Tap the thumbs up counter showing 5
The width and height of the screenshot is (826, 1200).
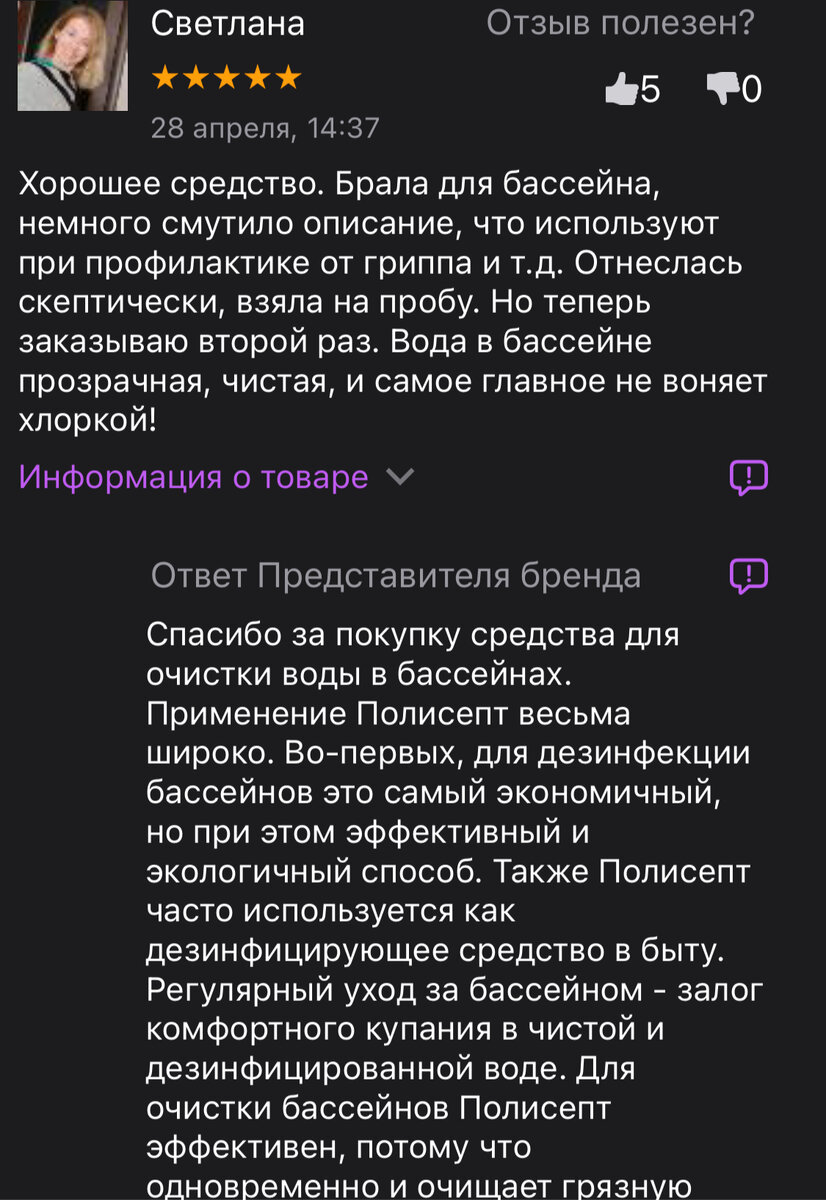click(x=648, y=90)
